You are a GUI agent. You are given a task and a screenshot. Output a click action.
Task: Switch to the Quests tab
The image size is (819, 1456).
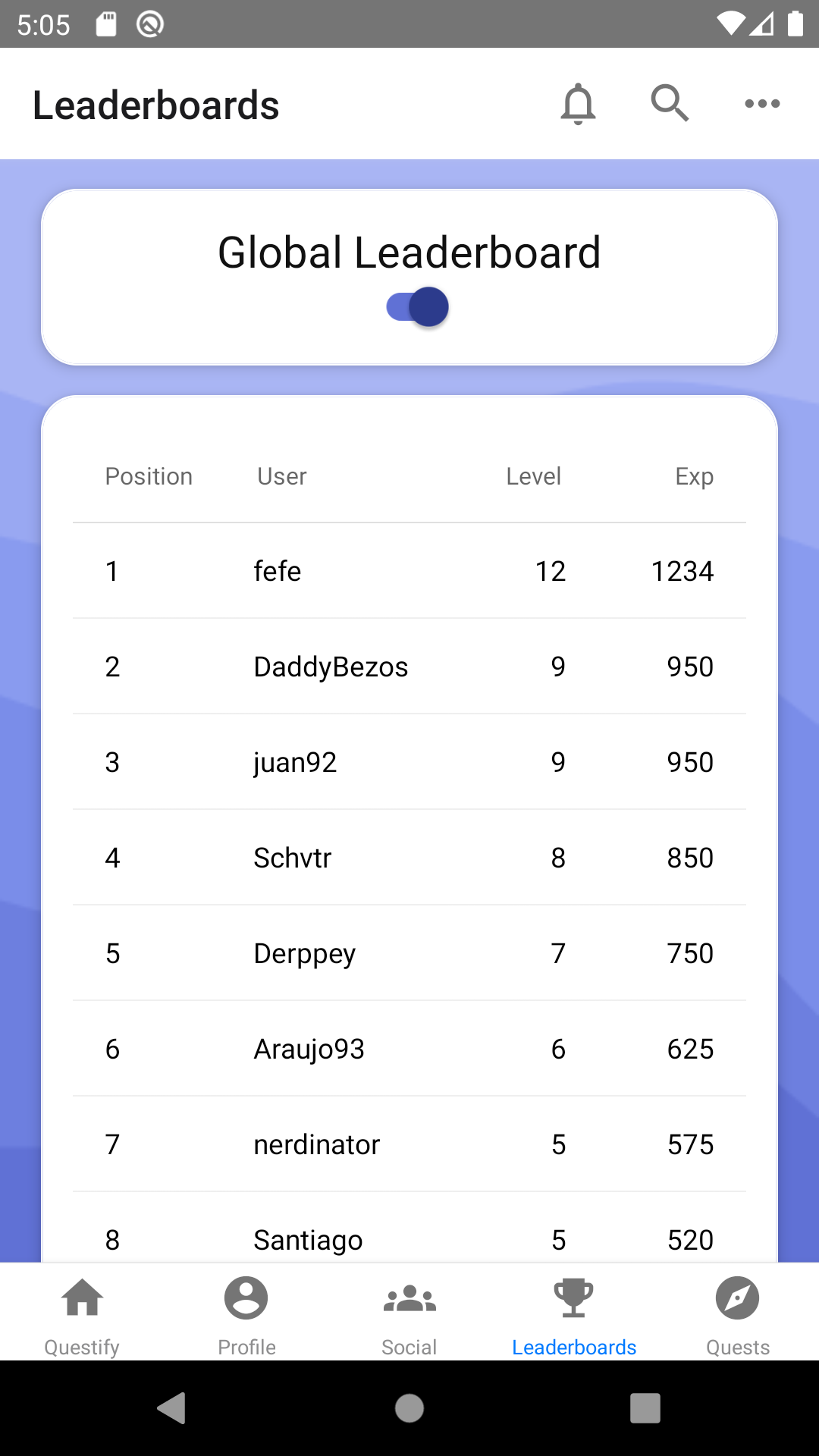(x=737, y=1313)
